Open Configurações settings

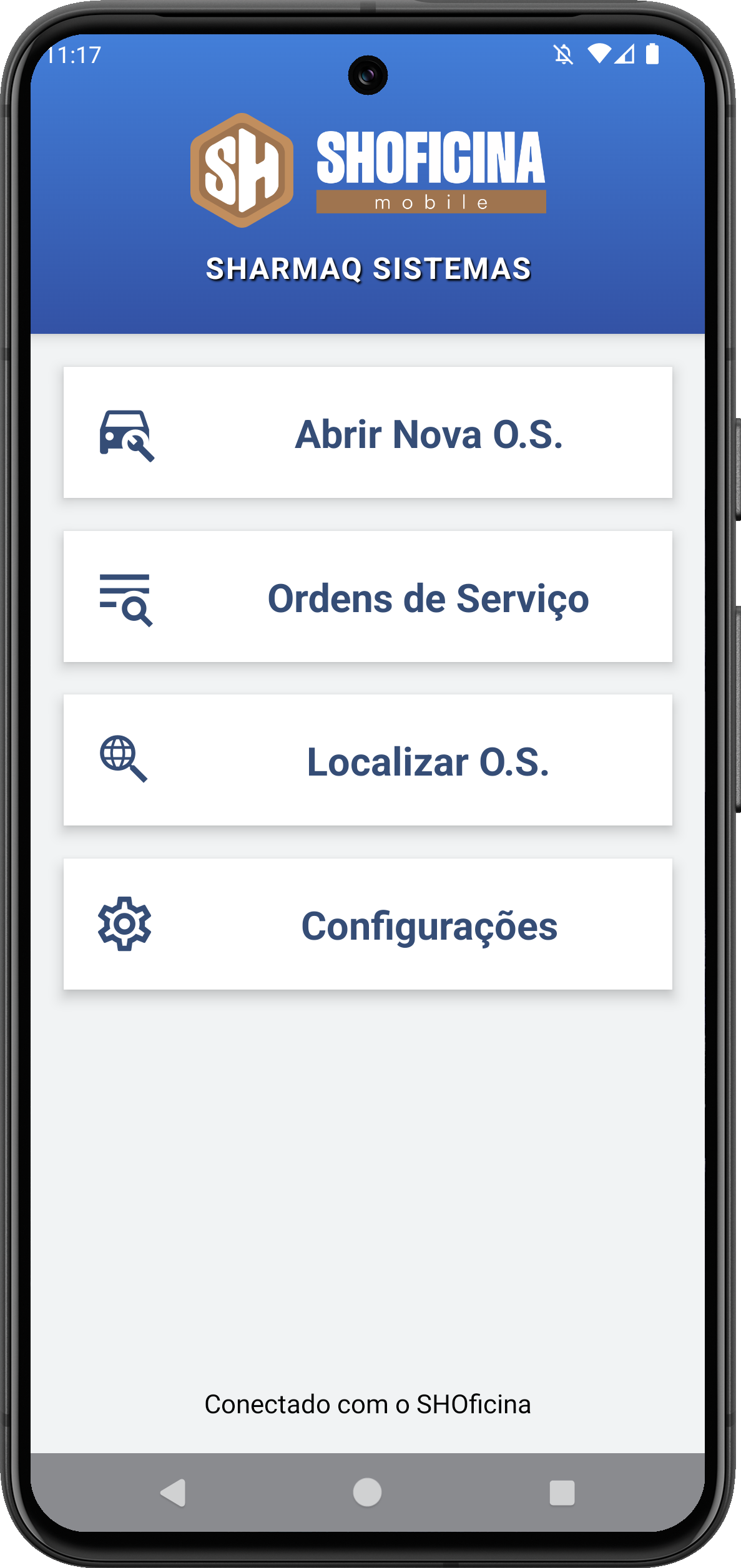pyautogui.click(x=368, y=924)
